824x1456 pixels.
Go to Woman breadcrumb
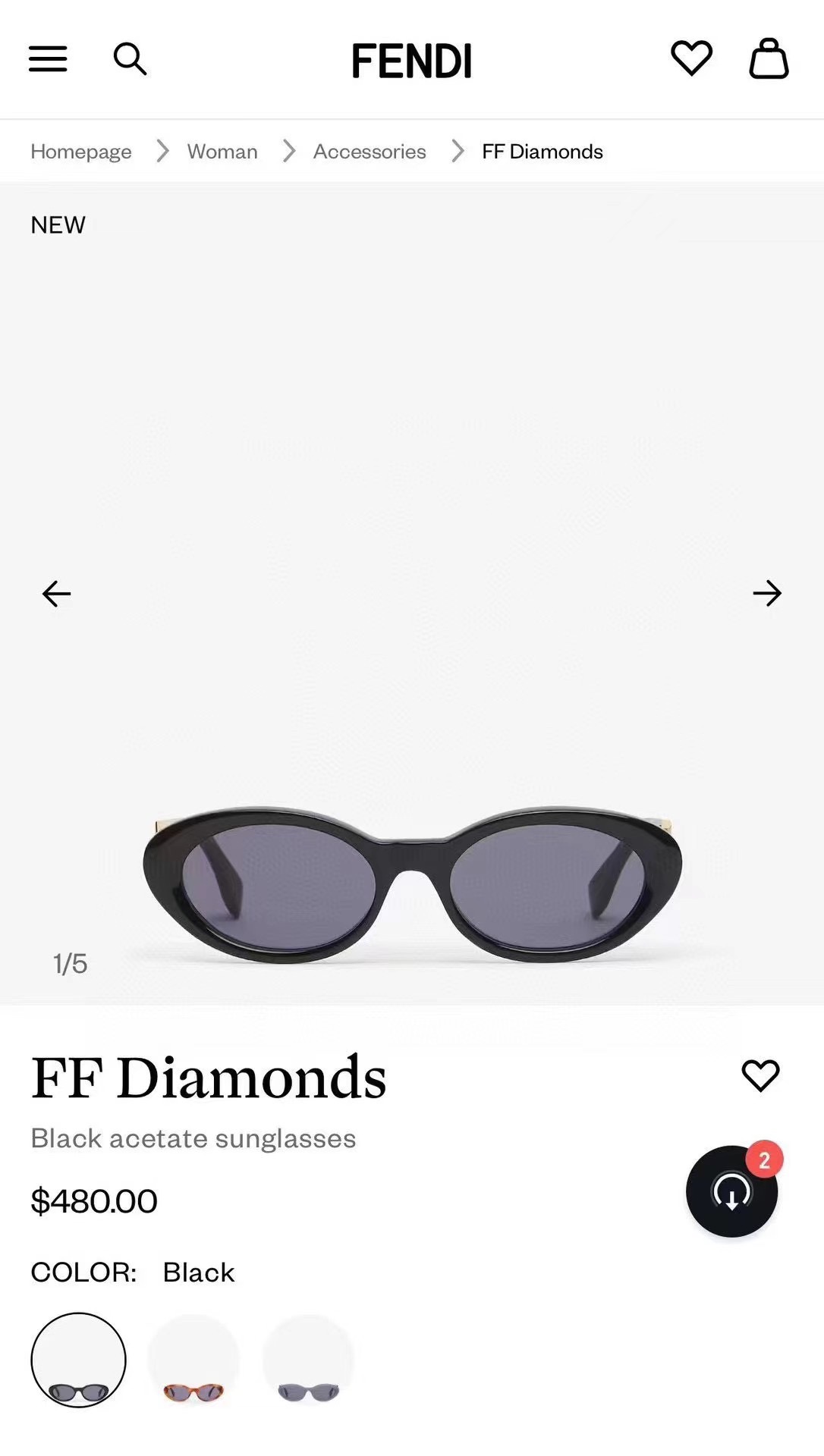pos(222,152)
